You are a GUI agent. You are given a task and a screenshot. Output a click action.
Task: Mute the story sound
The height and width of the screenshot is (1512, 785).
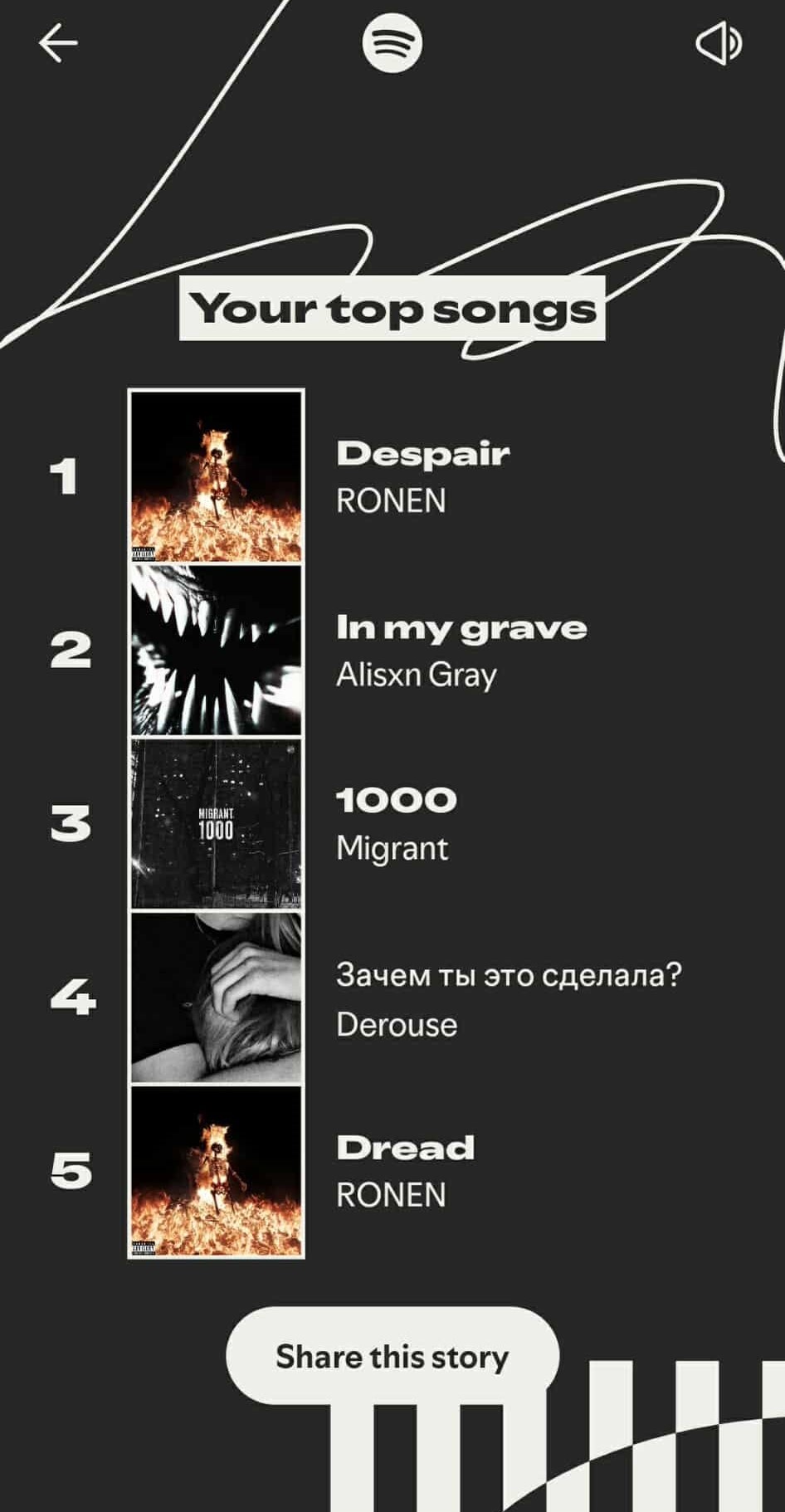point(718,43)
